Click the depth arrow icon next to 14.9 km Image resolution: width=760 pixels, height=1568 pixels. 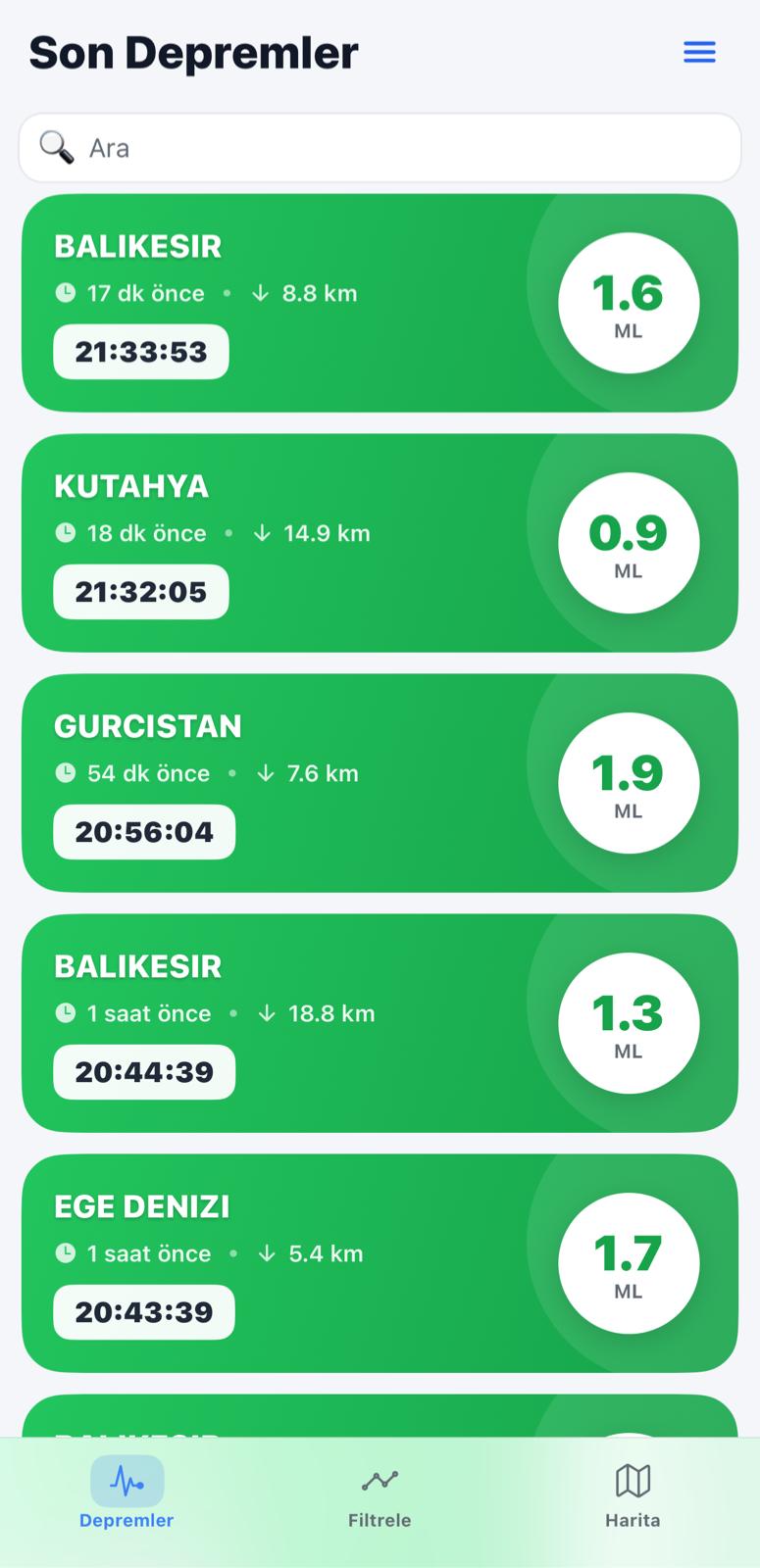point(261,533)
